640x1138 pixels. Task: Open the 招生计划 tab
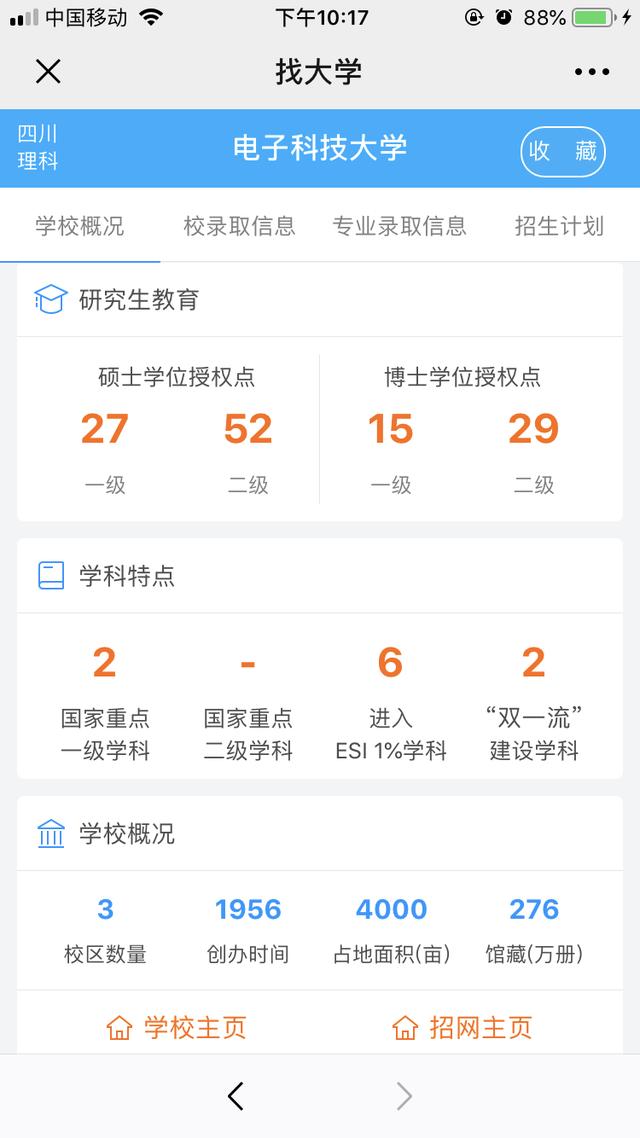pos(559,226)
